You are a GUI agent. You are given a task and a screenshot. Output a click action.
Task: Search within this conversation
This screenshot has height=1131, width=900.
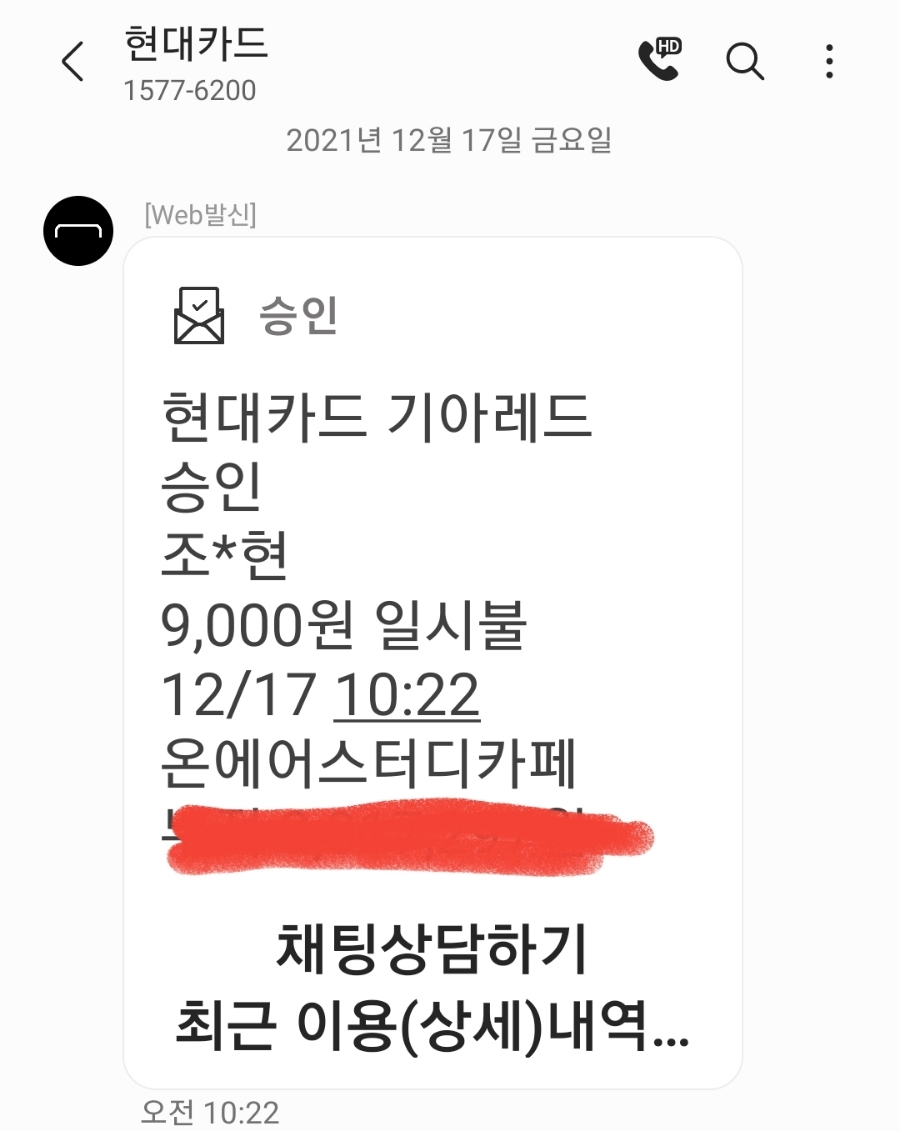[x=745, y=62]
